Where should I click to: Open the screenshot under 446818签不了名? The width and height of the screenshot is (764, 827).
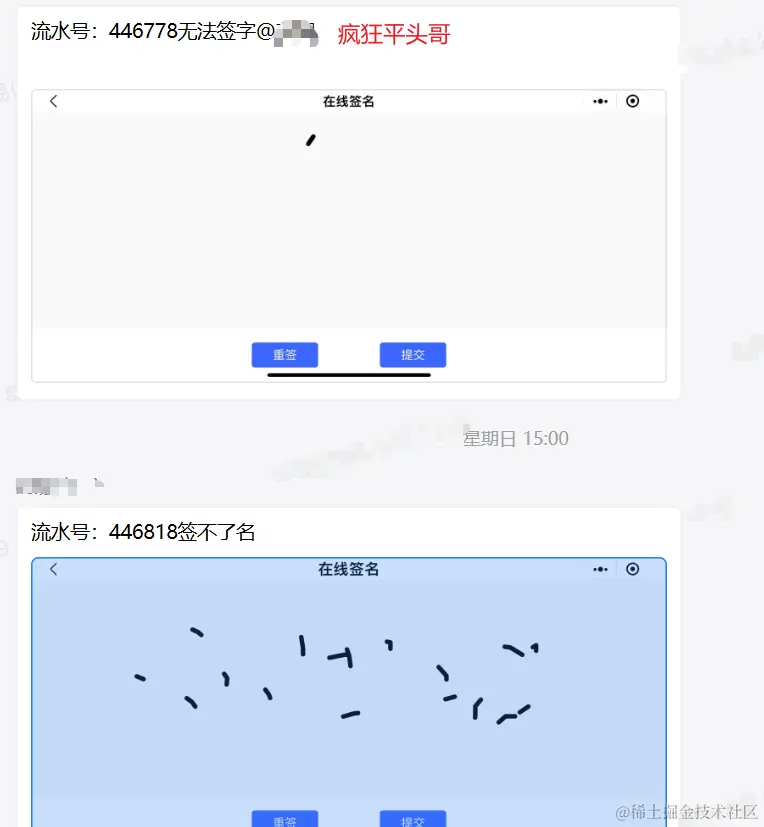349,690
